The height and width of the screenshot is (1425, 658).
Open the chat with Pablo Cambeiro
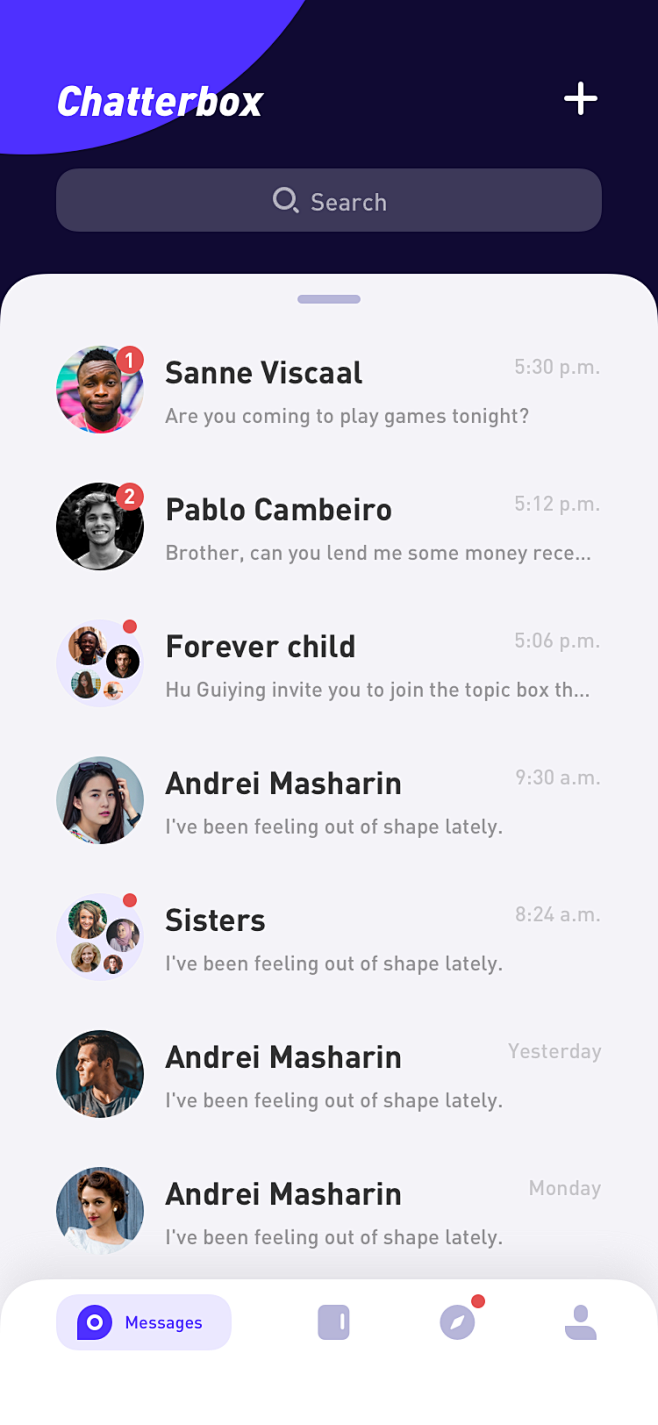(329, 527)
